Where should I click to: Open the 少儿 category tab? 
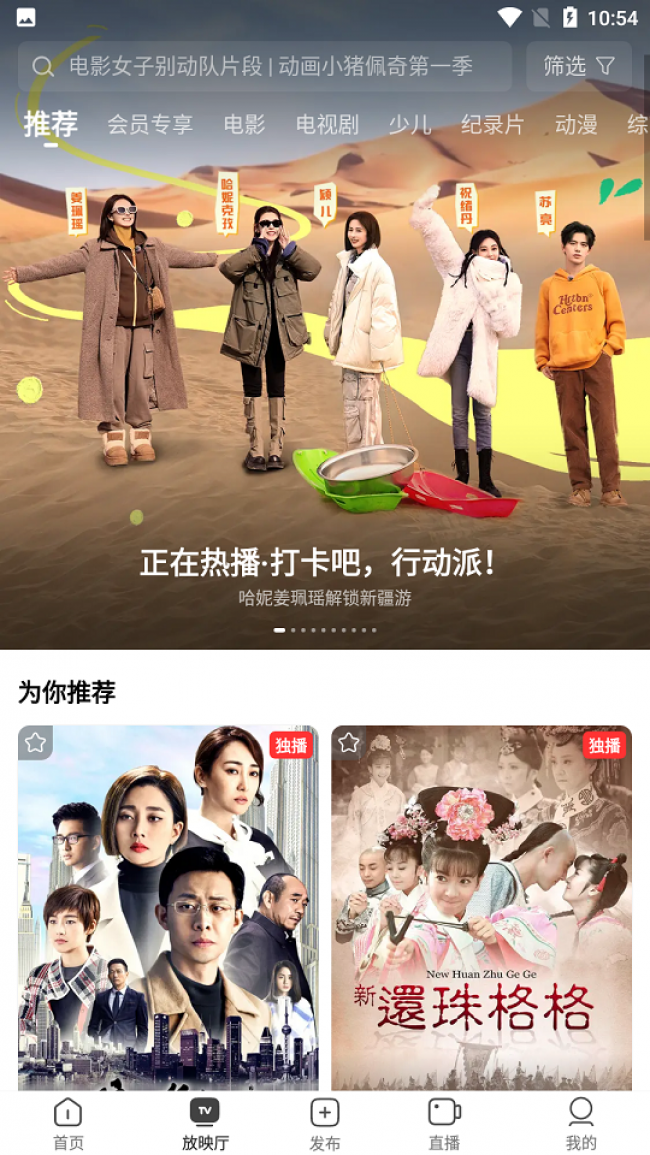pyautogui.click(x=410, y=124)
